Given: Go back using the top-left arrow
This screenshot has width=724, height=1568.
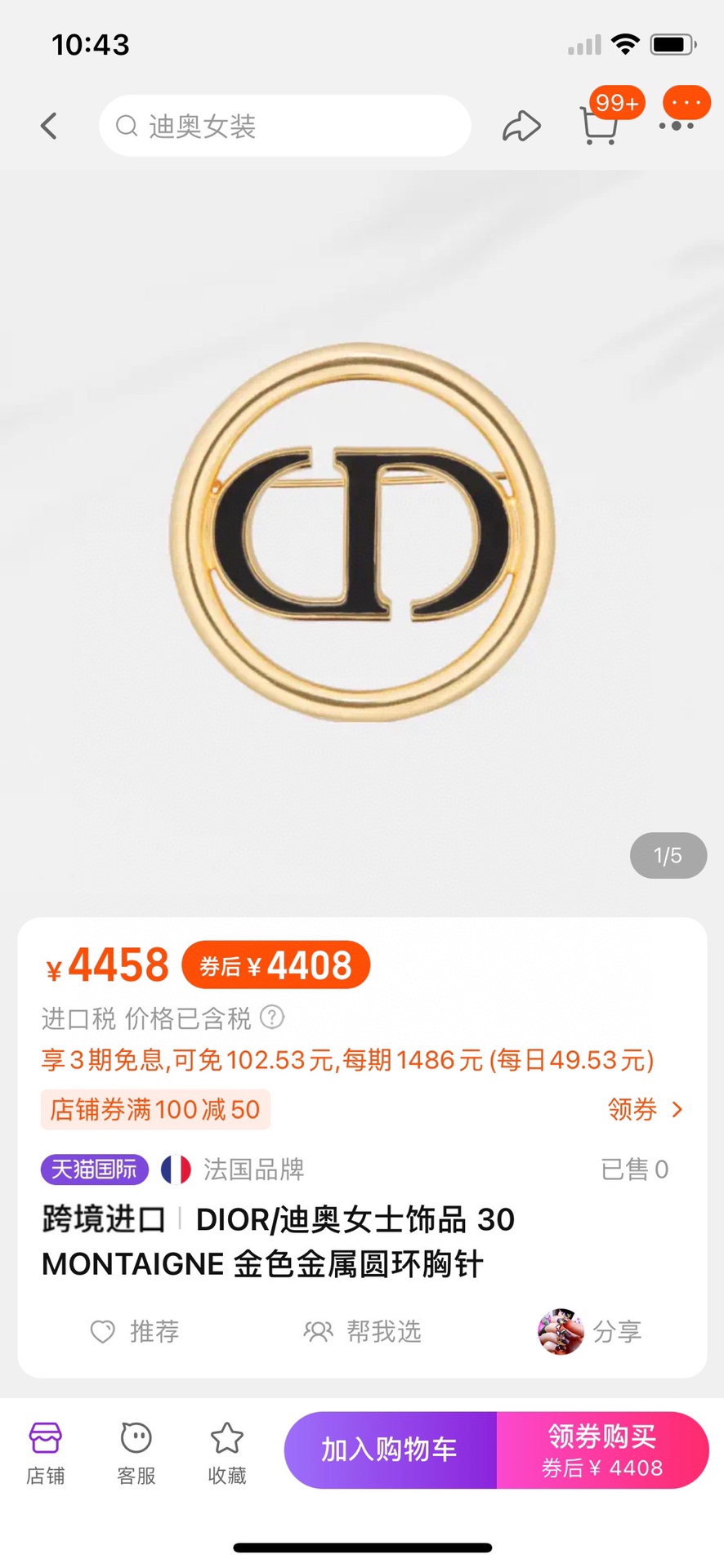Looking at the screenshot, I should coord(49,126).
